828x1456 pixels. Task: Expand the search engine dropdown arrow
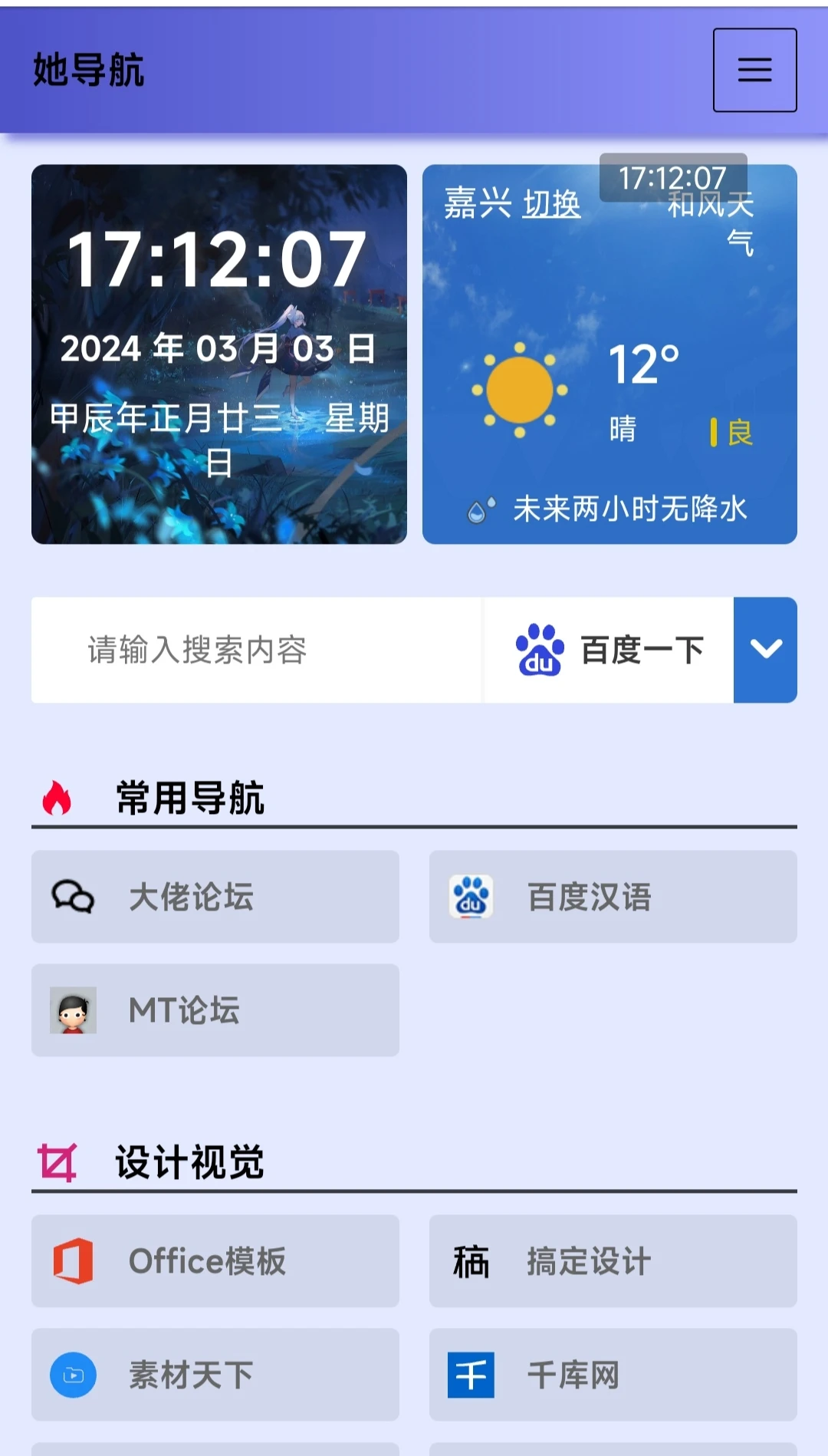[x=765, y=650]
